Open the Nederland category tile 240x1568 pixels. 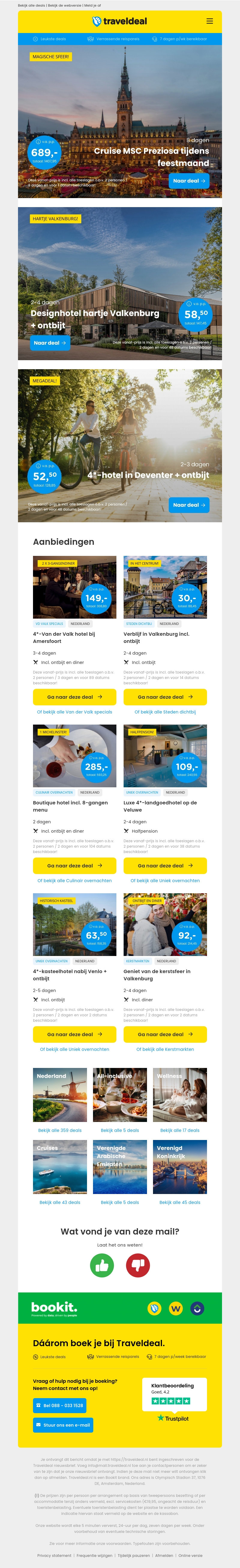[60, 1094]
